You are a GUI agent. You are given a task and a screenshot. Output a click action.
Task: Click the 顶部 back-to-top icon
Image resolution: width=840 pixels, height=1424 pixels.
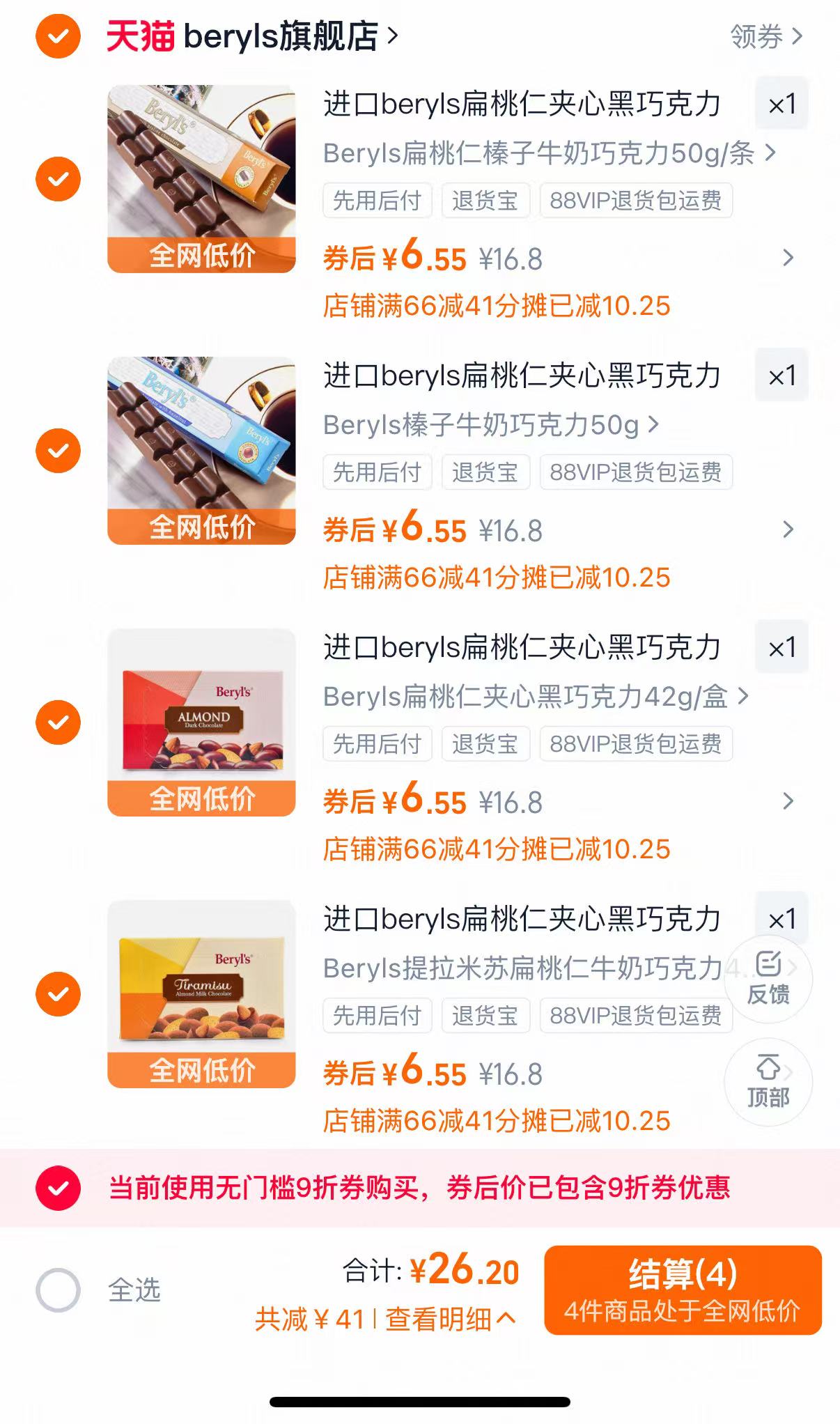tap(766, 1082)
